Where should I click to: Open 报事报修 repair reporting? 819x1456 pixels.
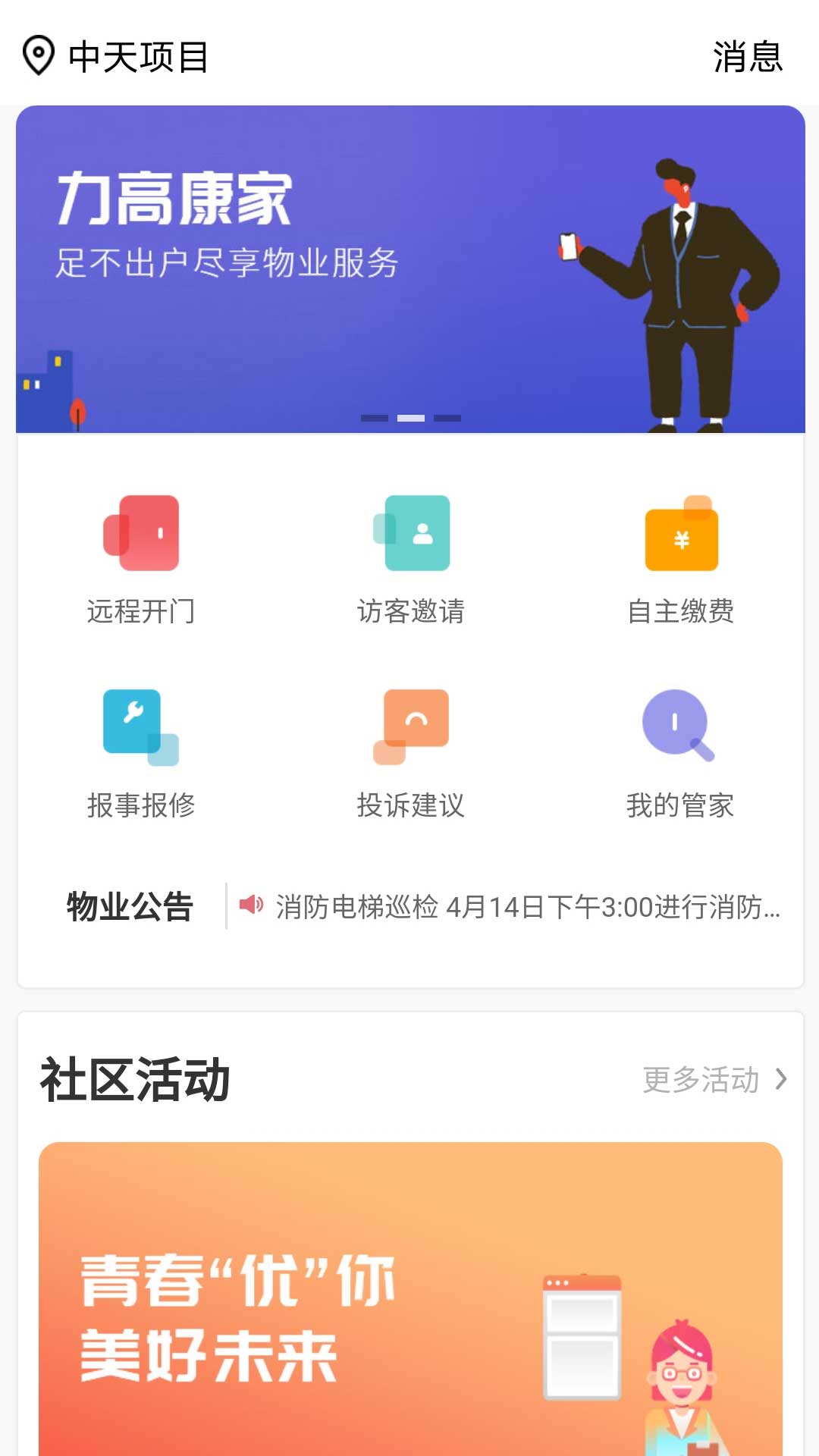[x=141, y=752]
